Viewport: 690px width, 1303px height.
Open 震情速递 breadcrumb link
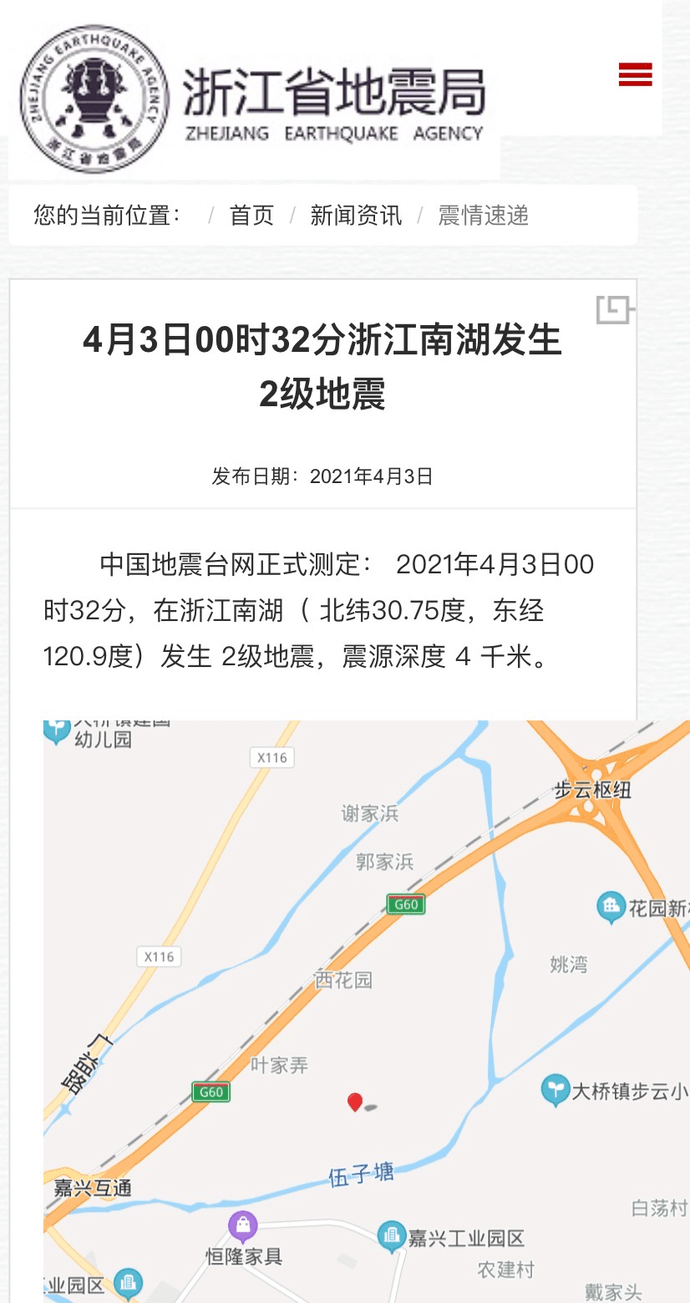pos(483,215)
